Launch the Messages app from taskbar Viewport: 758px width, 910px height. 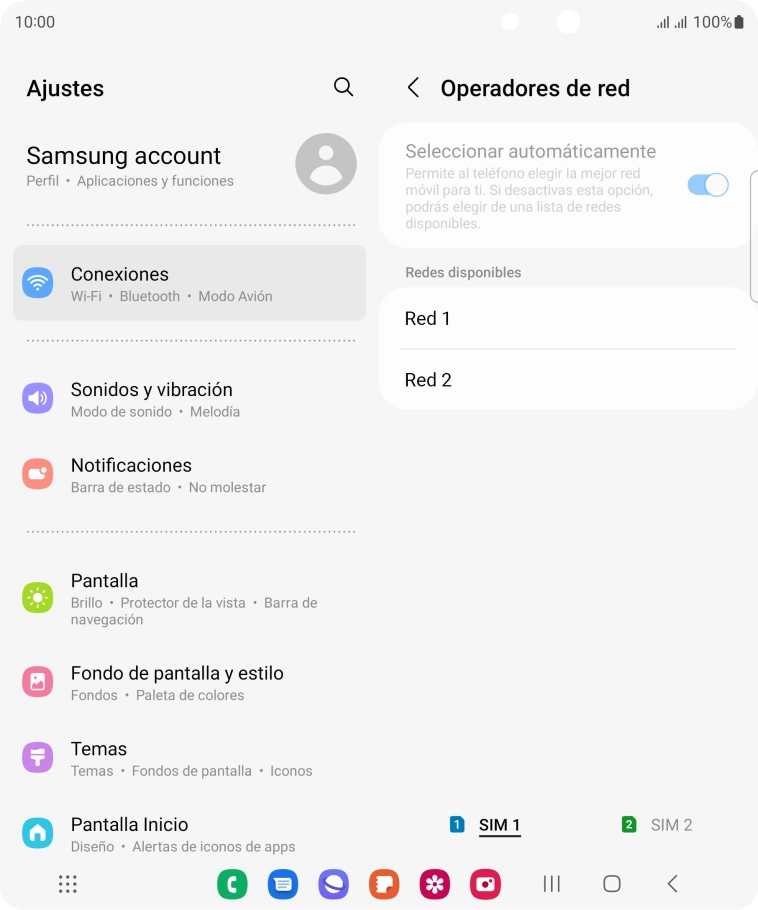tap(283, 884)
